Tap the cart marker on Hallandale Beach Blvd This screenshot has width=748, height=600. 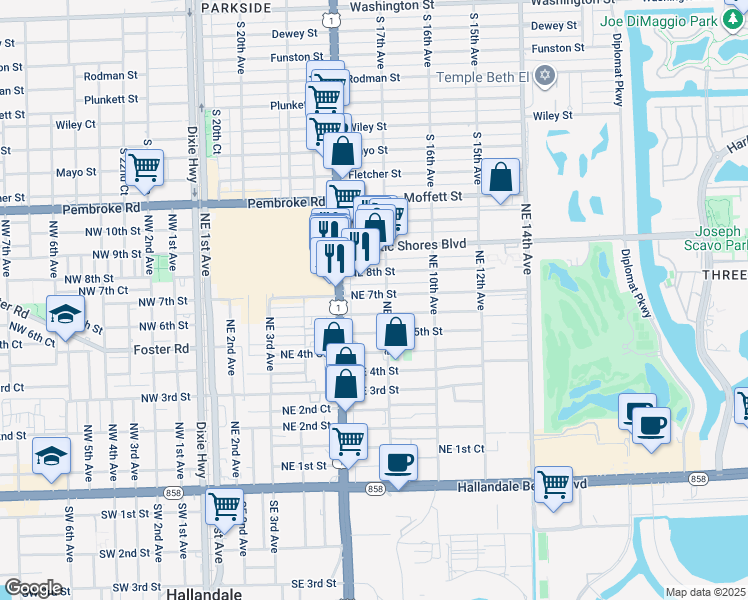point(553,488)
